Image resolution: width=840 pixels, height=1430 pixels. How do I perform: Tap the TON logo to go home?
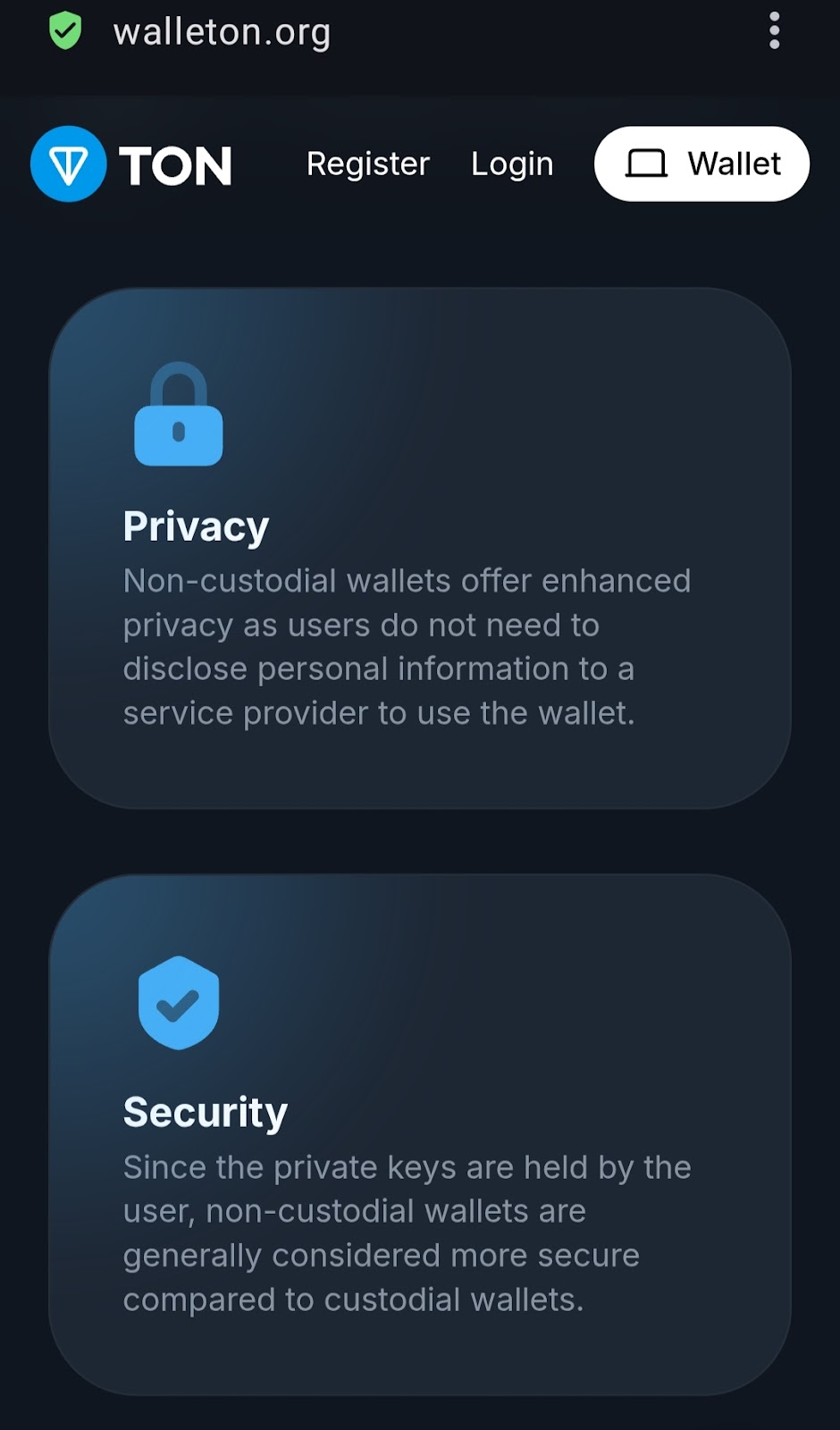point(132,164)
